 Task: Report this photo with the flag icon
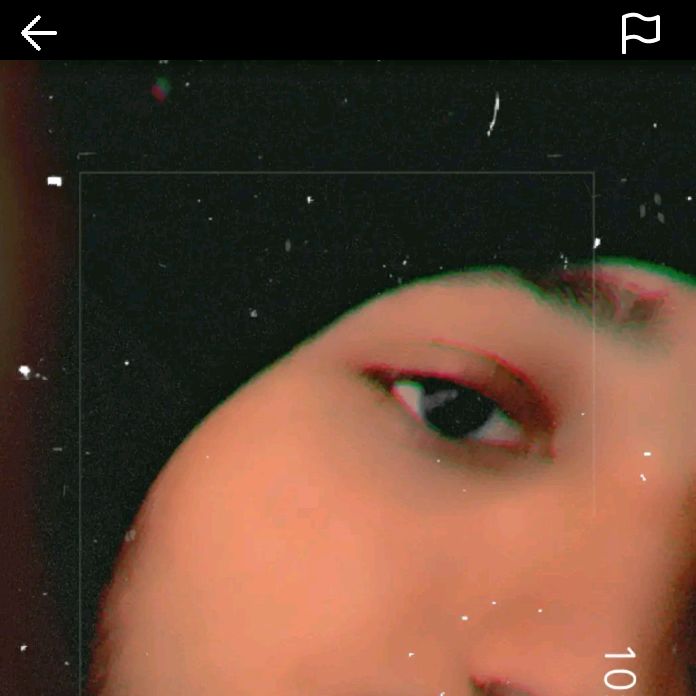tap(640, 33)
